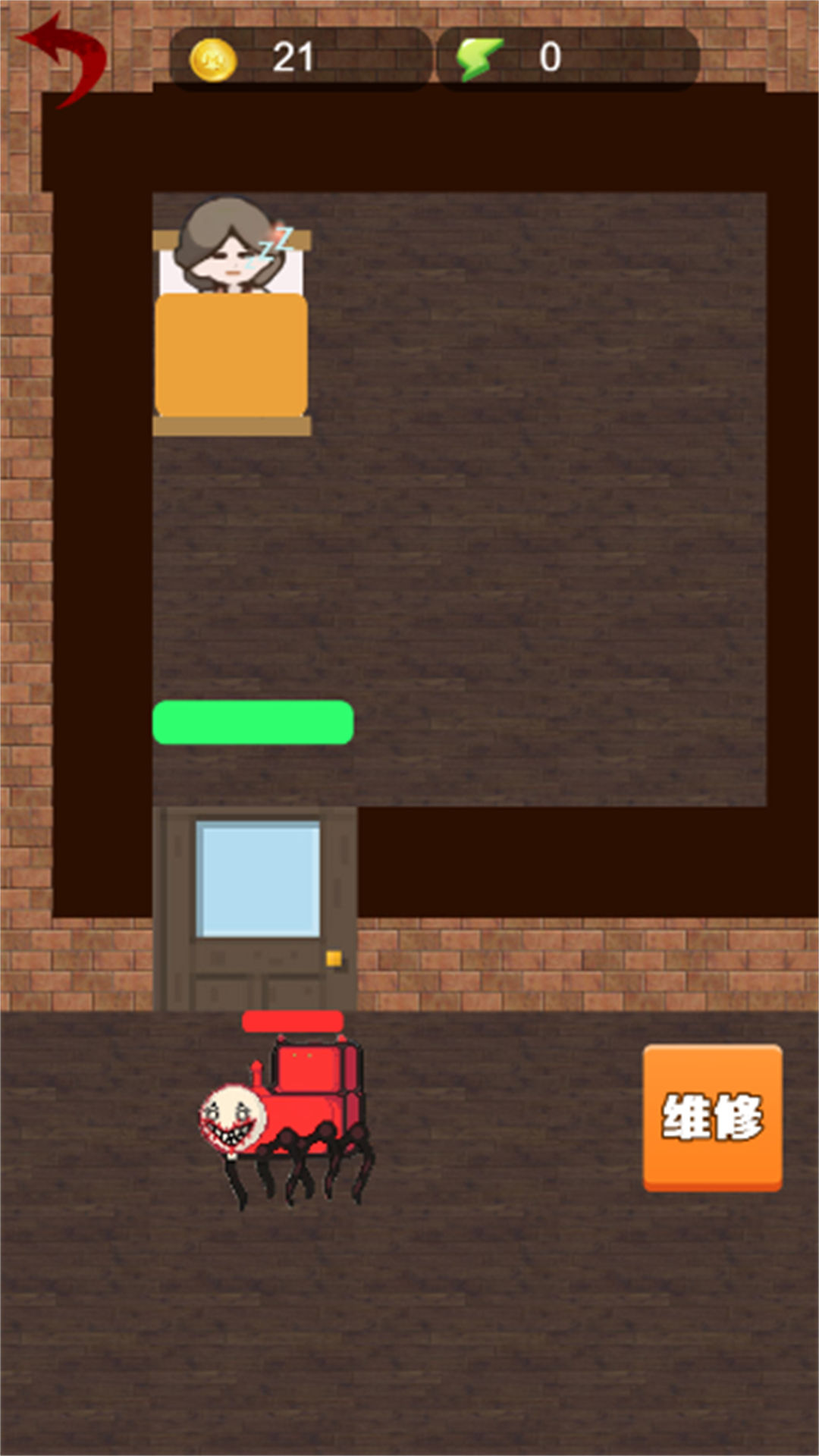Tap the orange 维修 repair button
Screen dimensions: 819x1456
tap(712, 1116)
